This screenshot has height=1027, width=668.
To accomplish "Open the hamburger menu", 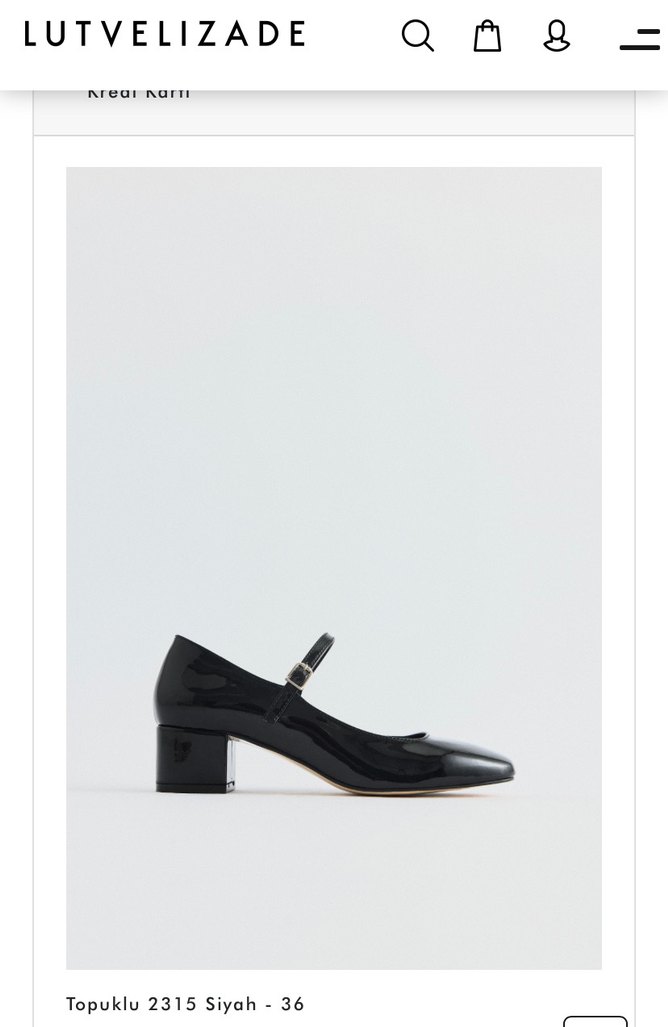I will (640, 39).
